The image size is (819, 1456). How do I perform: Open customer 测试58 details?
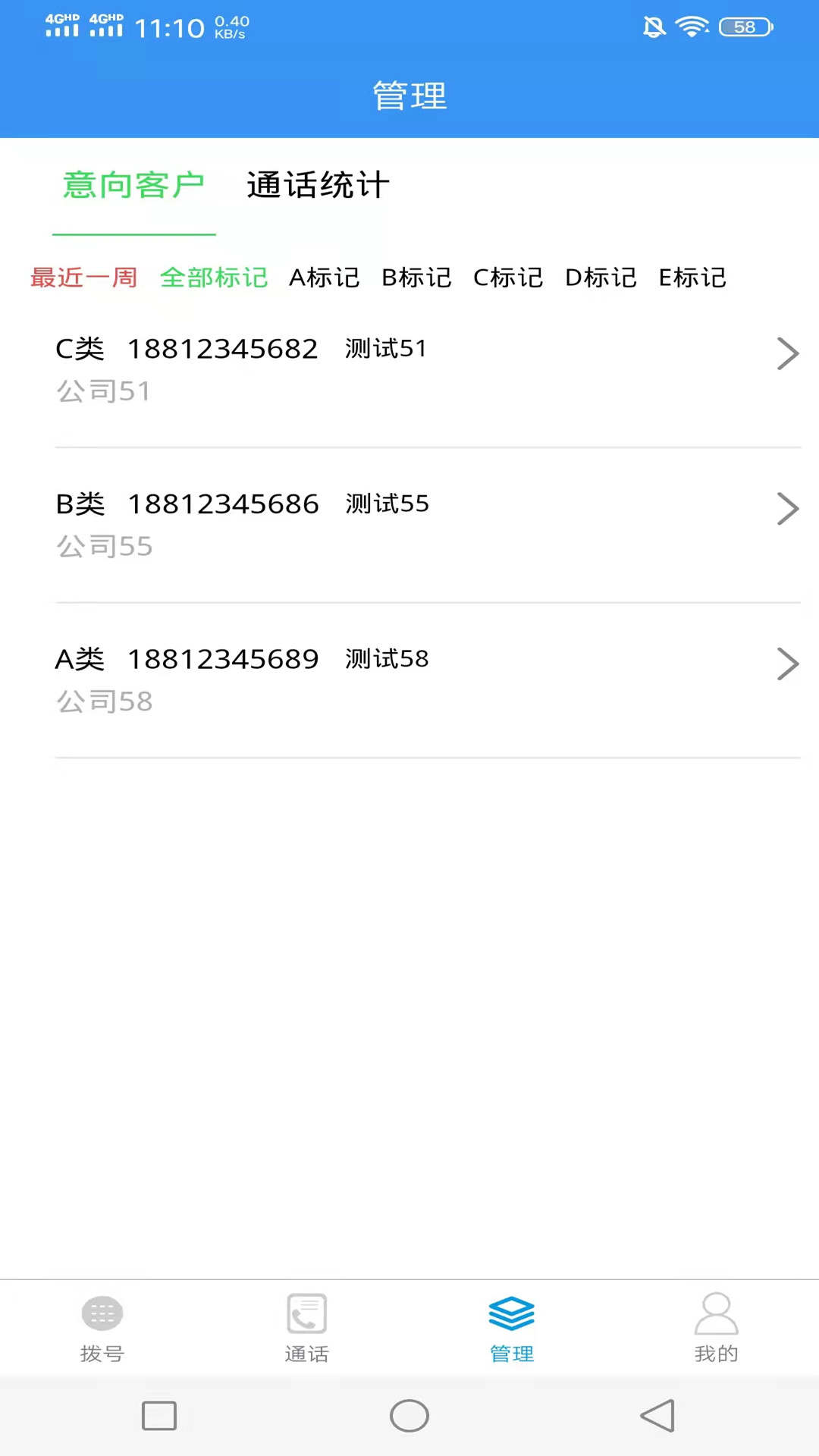coord(425,680)
